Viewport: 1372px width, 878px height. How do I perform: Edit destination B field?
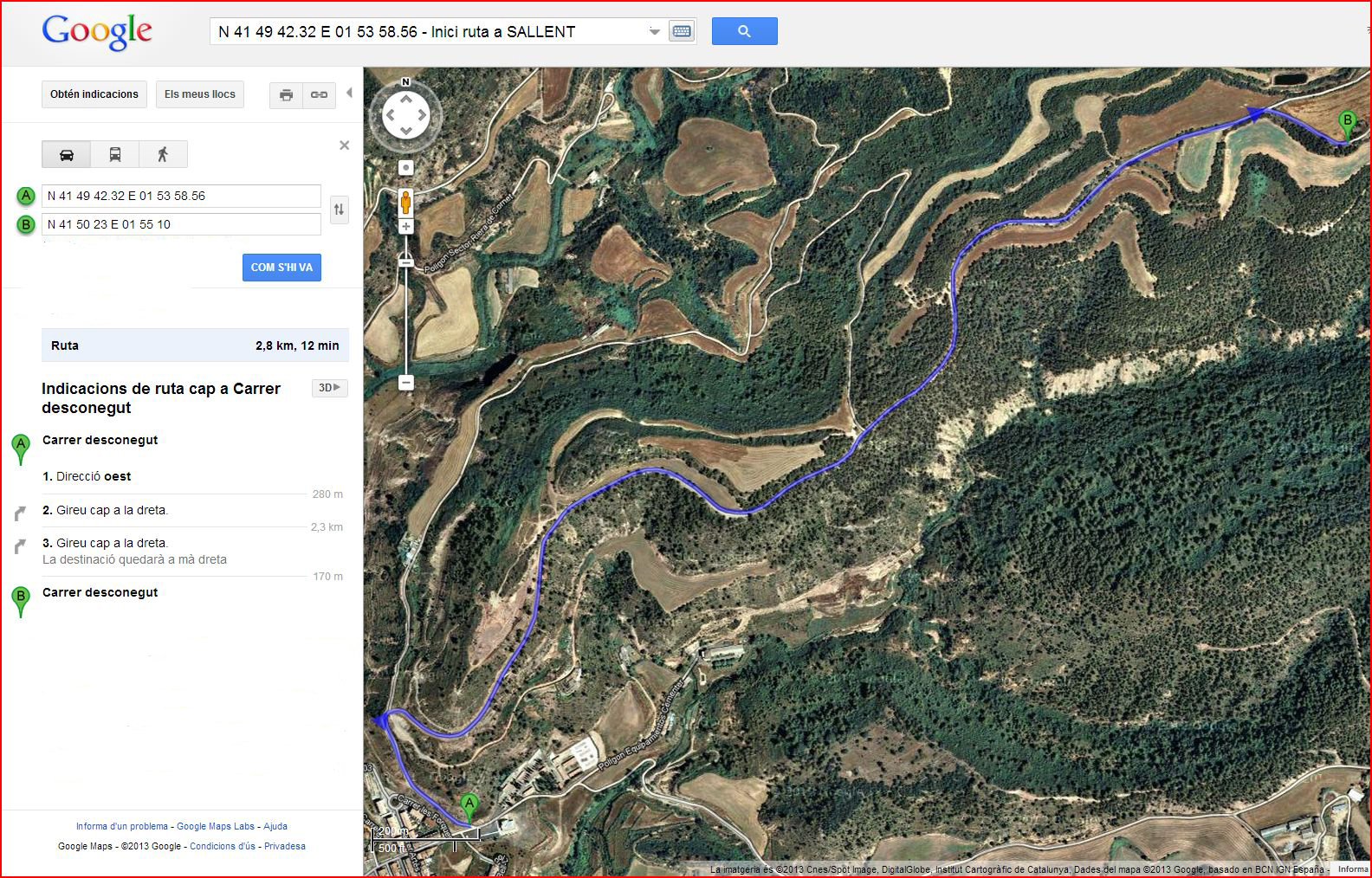point(181,224)
